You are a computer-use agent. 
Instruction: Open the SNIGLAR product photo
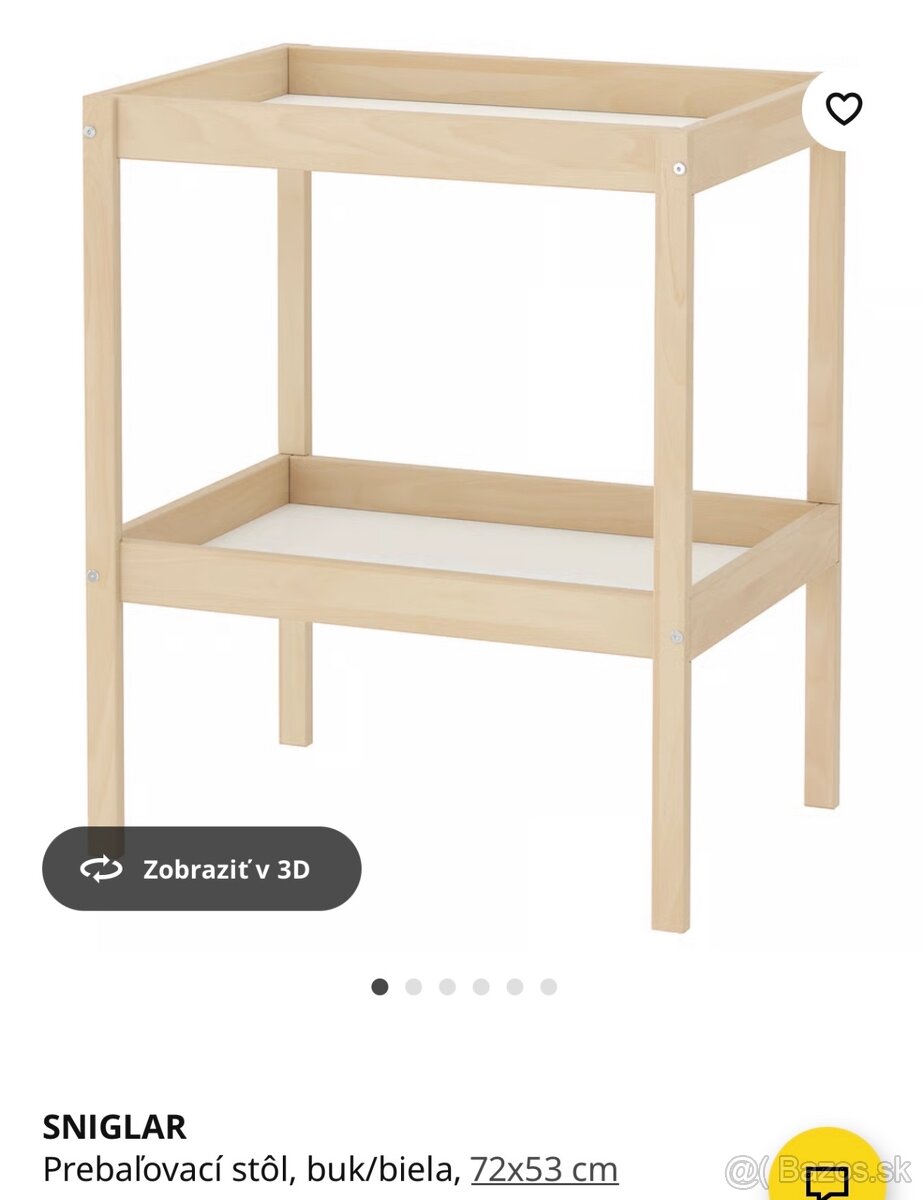coord(462,480)
